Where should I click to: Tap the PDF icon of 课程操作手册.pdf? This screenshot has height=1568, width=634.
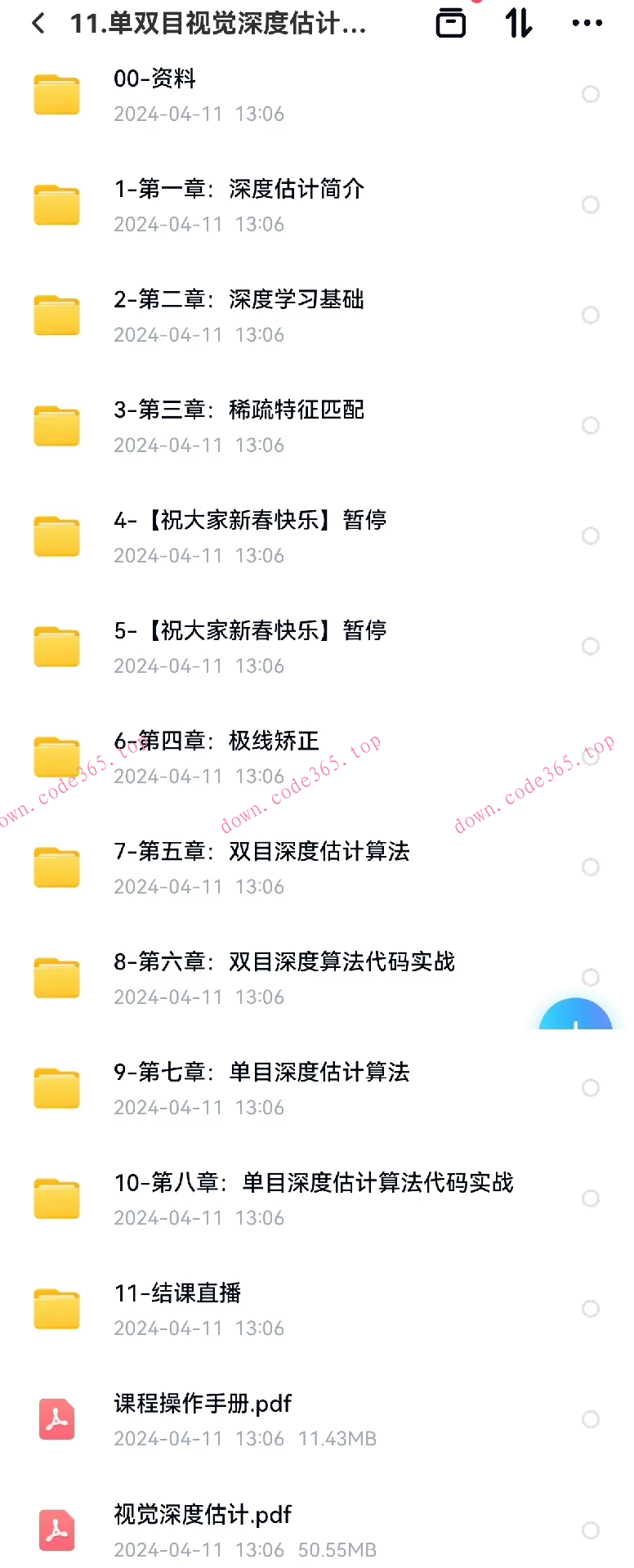click(56, 1420)
